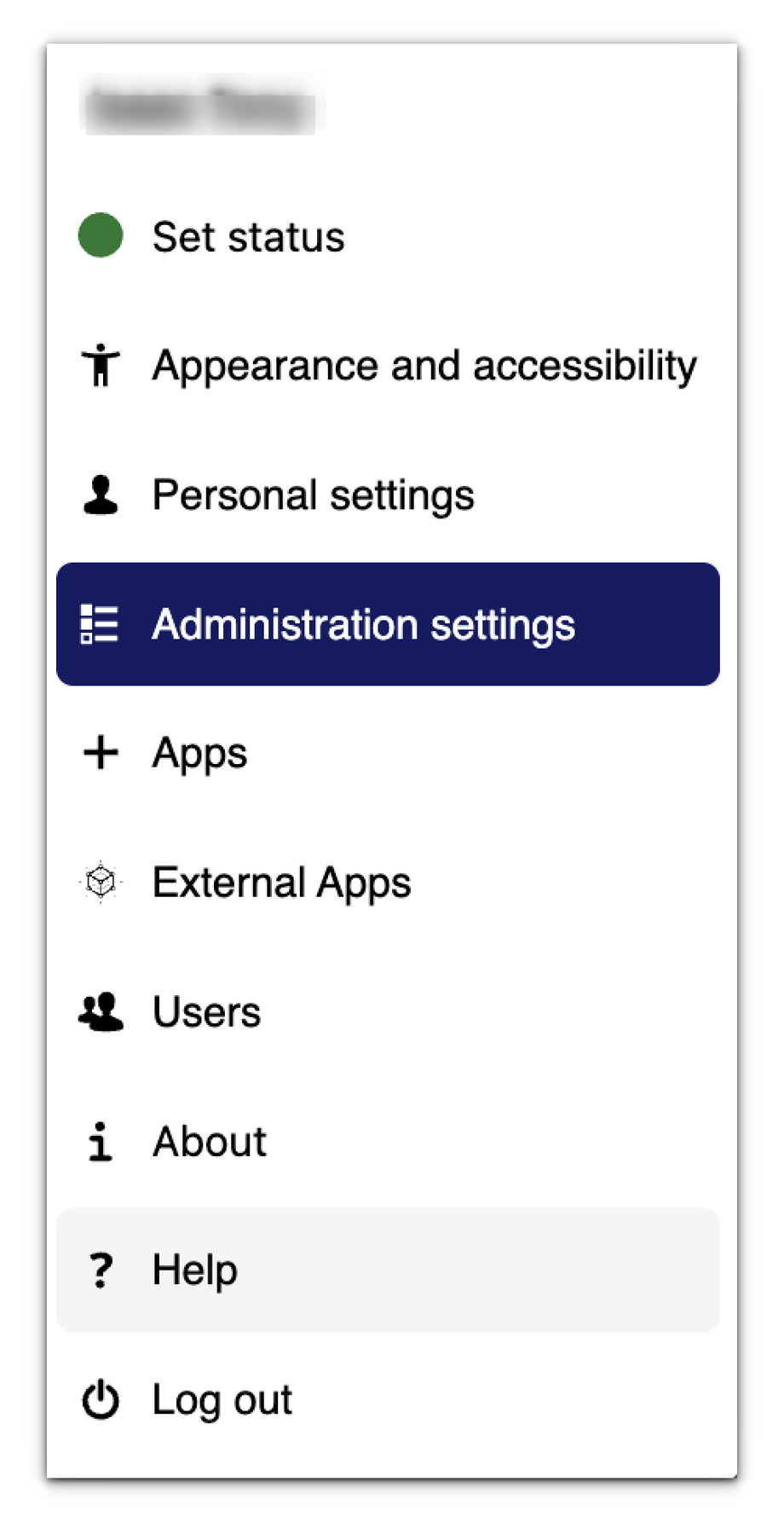This screenshot has height=1528, width=784.
Task: Go to Personal settings
Action: (x=313, y=495)
